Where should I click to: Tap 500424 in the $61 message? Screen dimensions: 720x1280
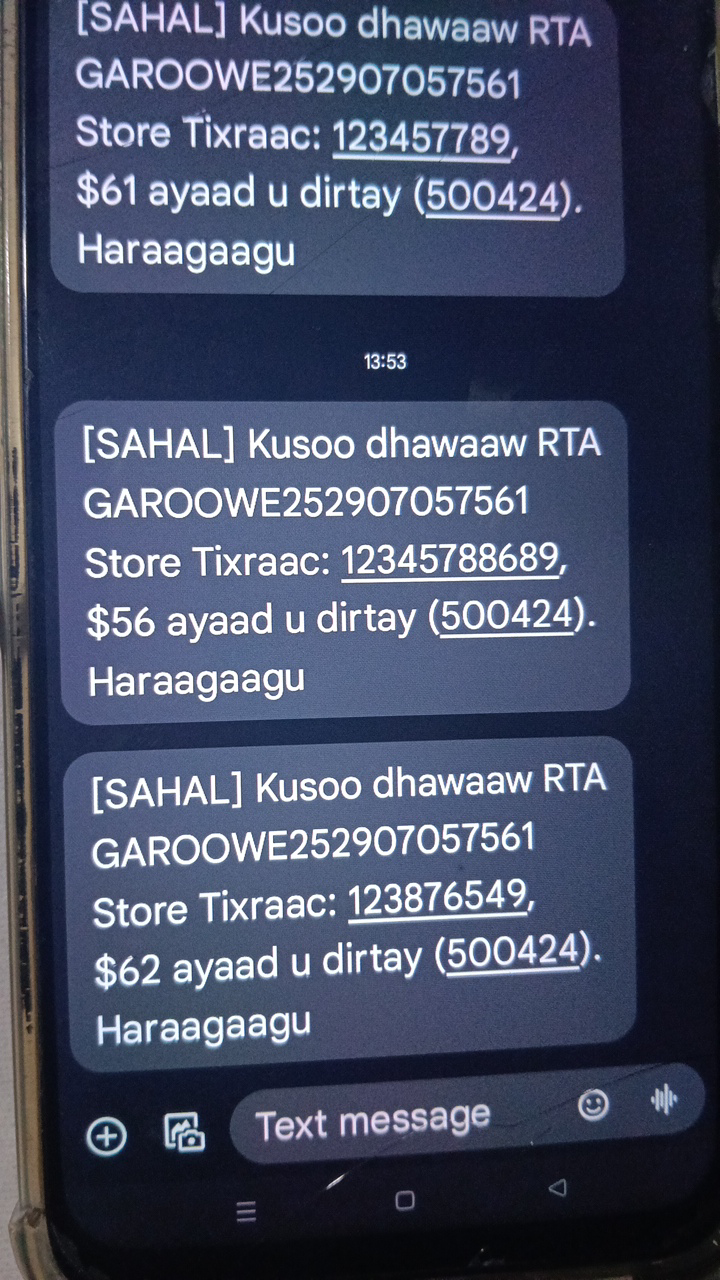click(x=492, y=195)
